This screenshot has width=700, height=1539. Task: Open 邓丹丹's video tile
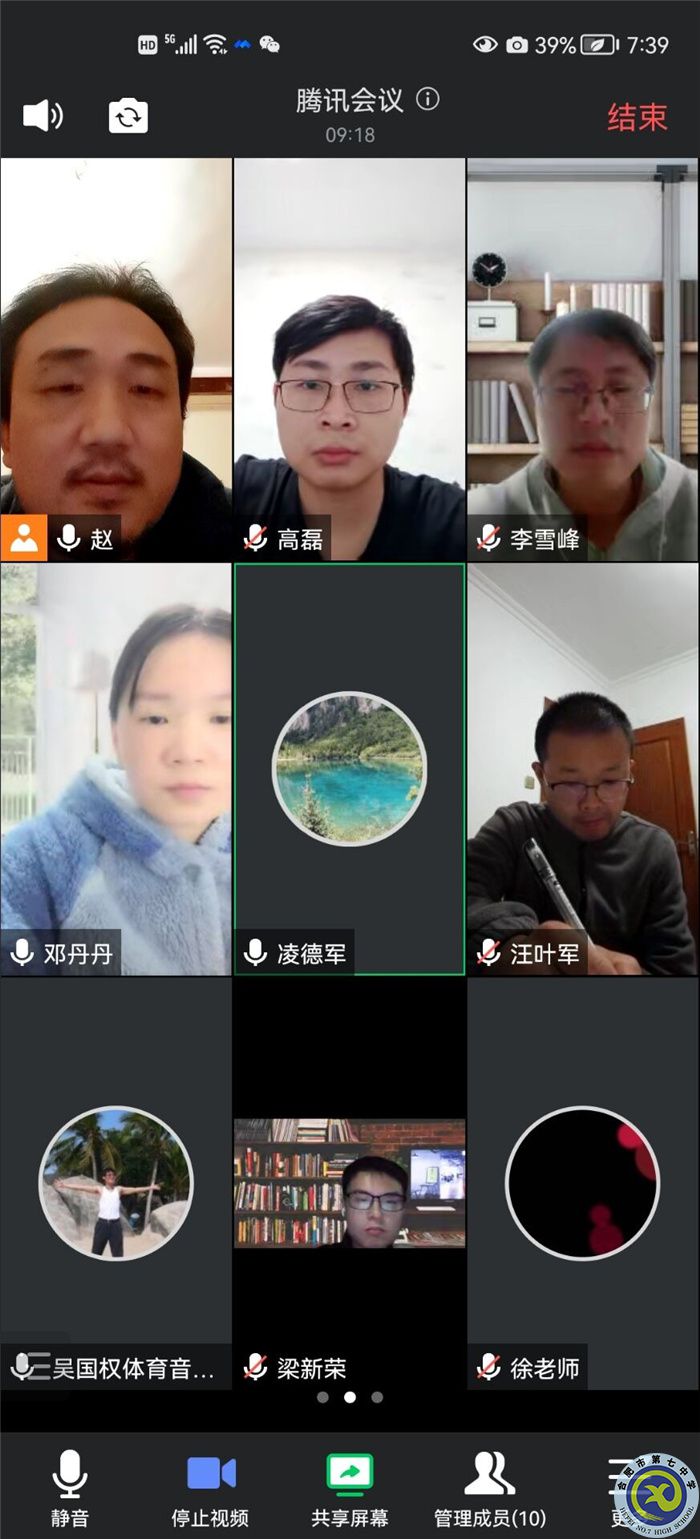pyautogui.click(x=116, y=770)
